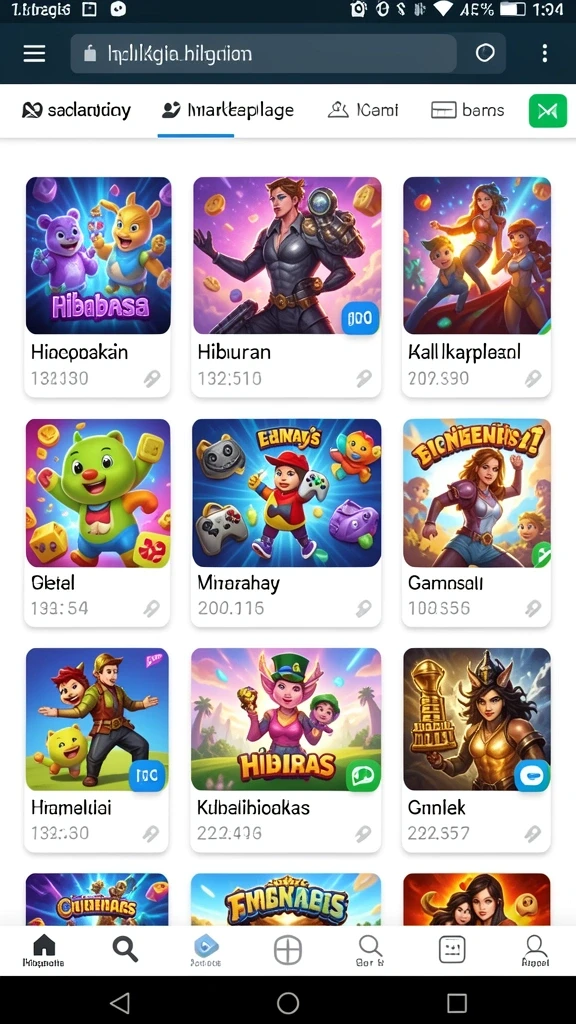Image resolution: width=576 pixels, height=1024 pixels.
Task: Tap the pin icon on Hiramelıtıai card
Action: [152, 833]
